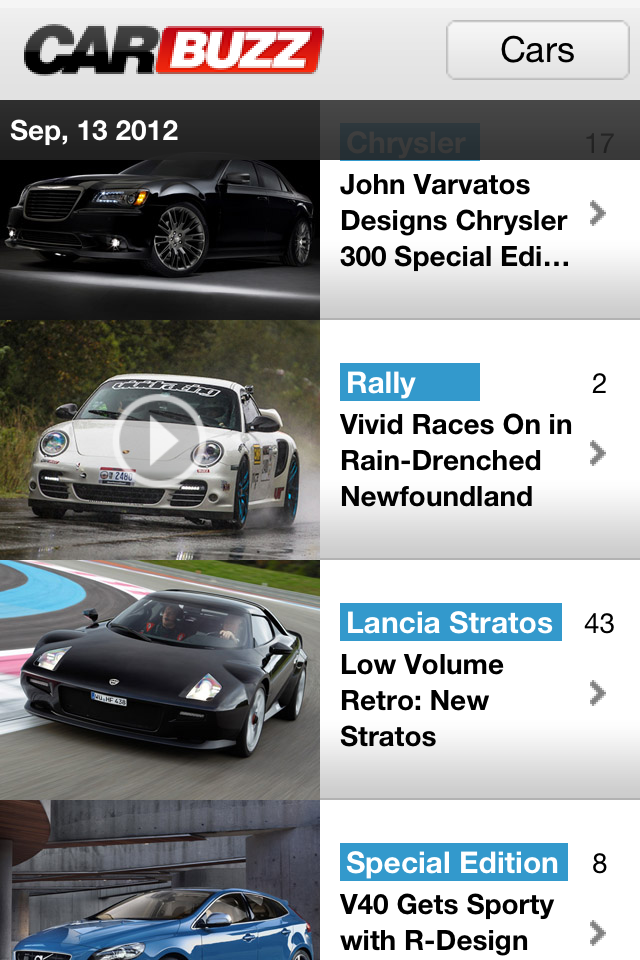Select the Lancia Stratos category tag
Screen dimensions: 640x960
click(x=450, y=623)
